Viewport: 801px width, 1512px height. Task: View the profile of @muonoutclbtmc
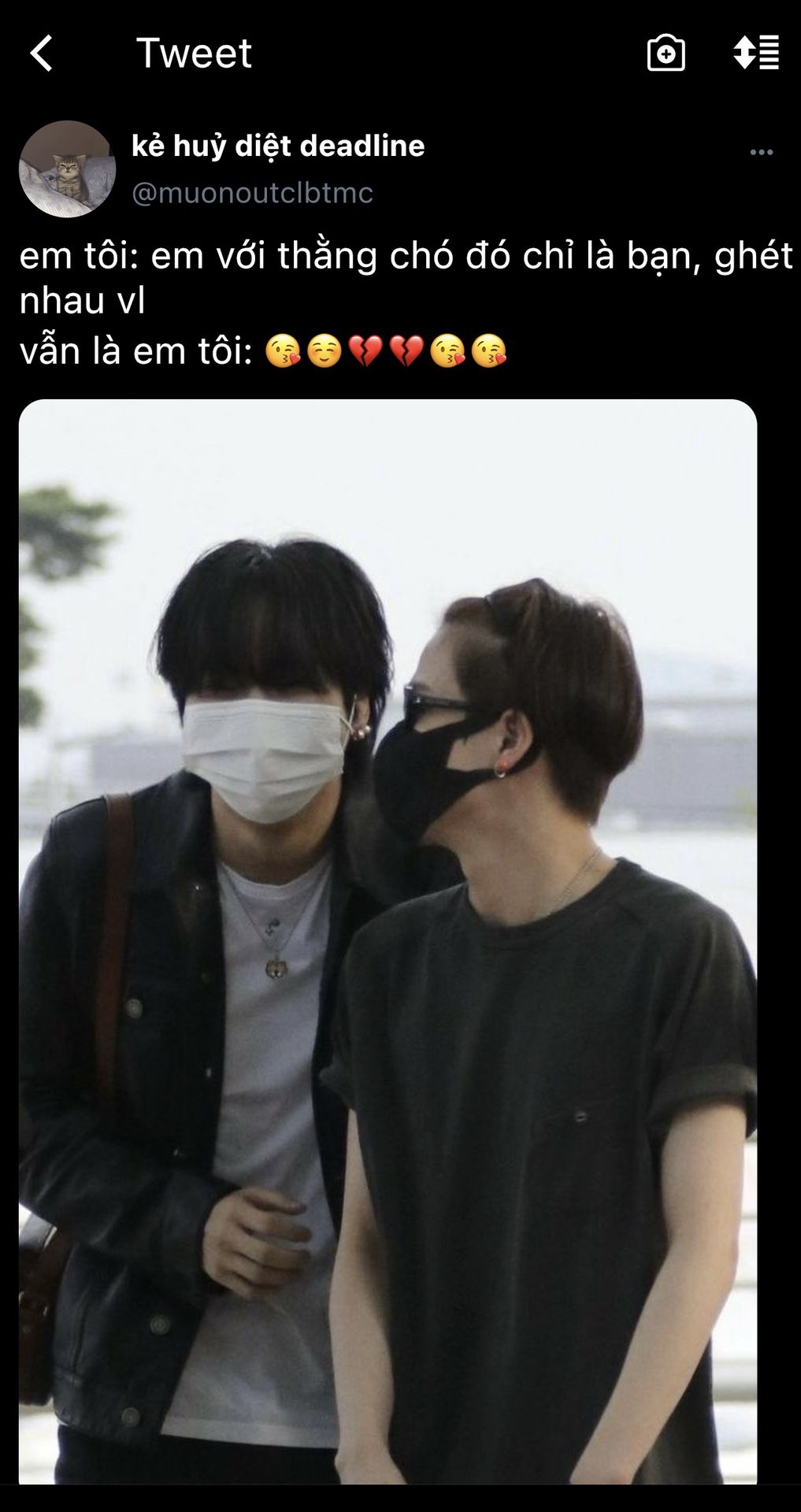252,193
